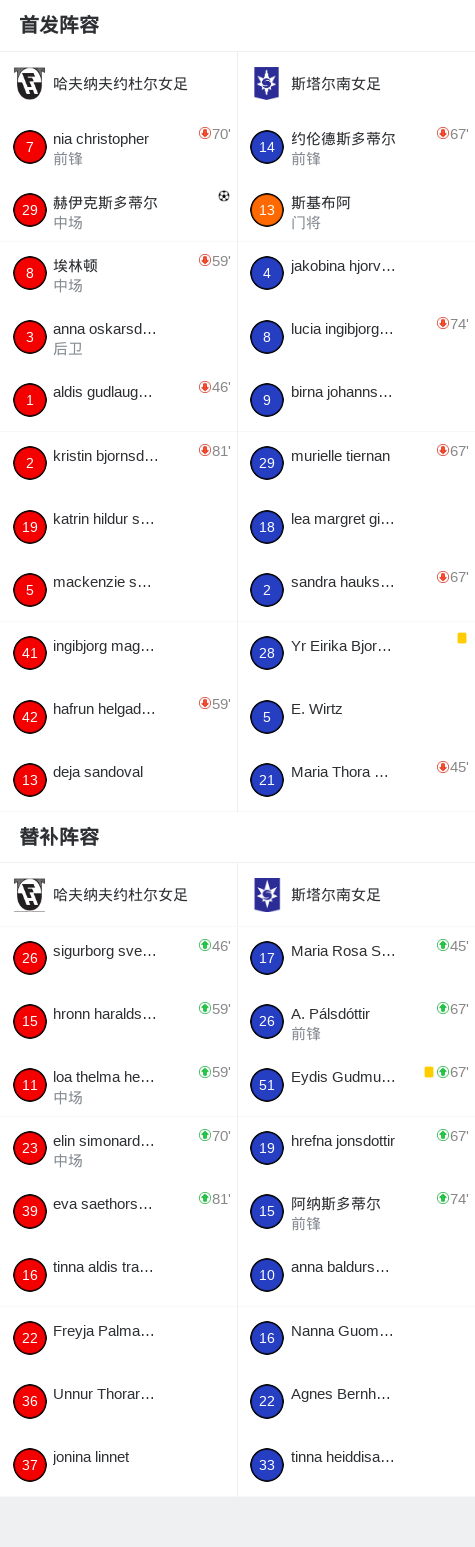
Task: Open deja sandoval's player row
Action: tap(118, 780)
